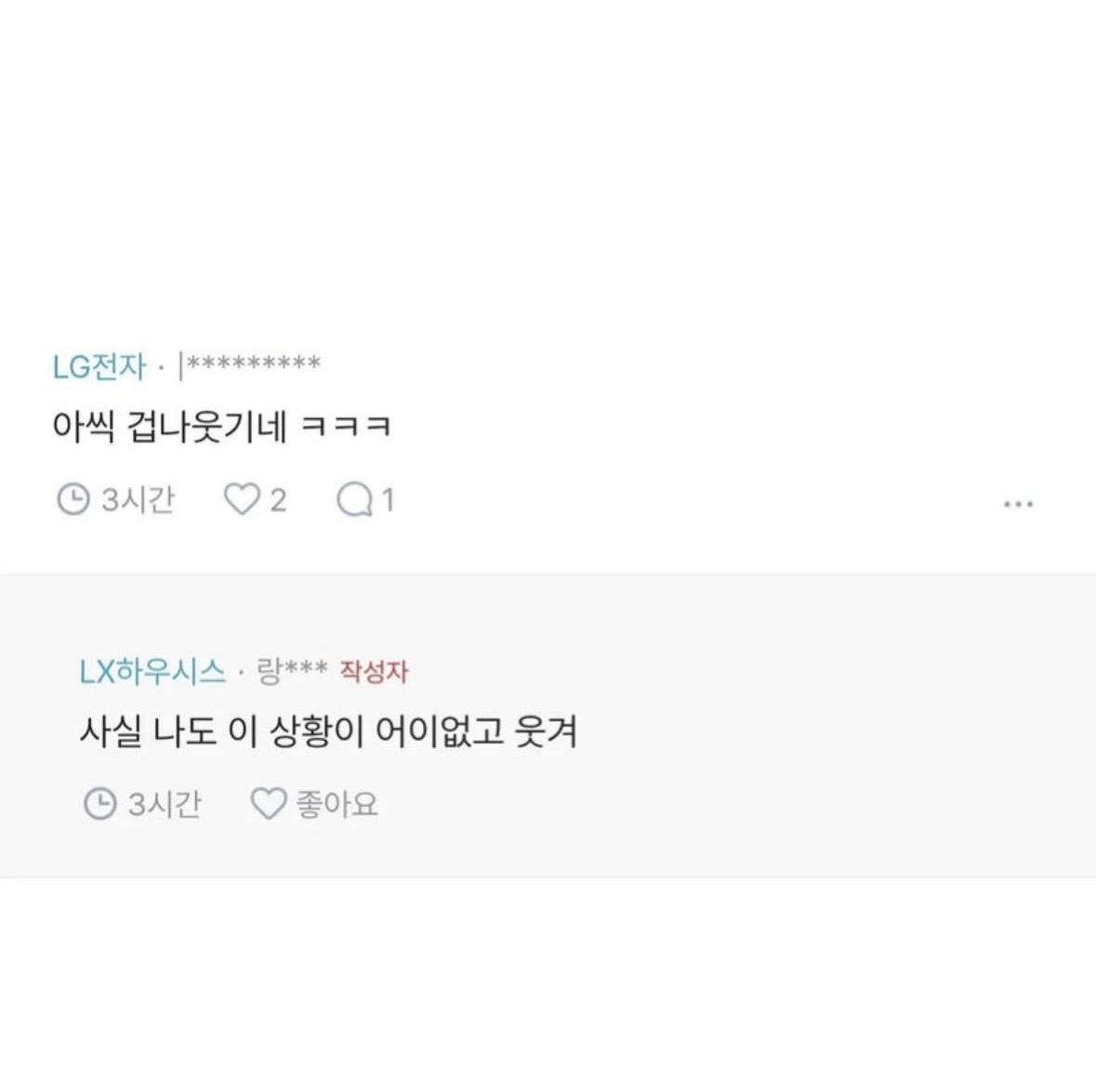Open the LG전자 company link
The height and width of the screenshot is (1092, 1096).
click(99, 367)
